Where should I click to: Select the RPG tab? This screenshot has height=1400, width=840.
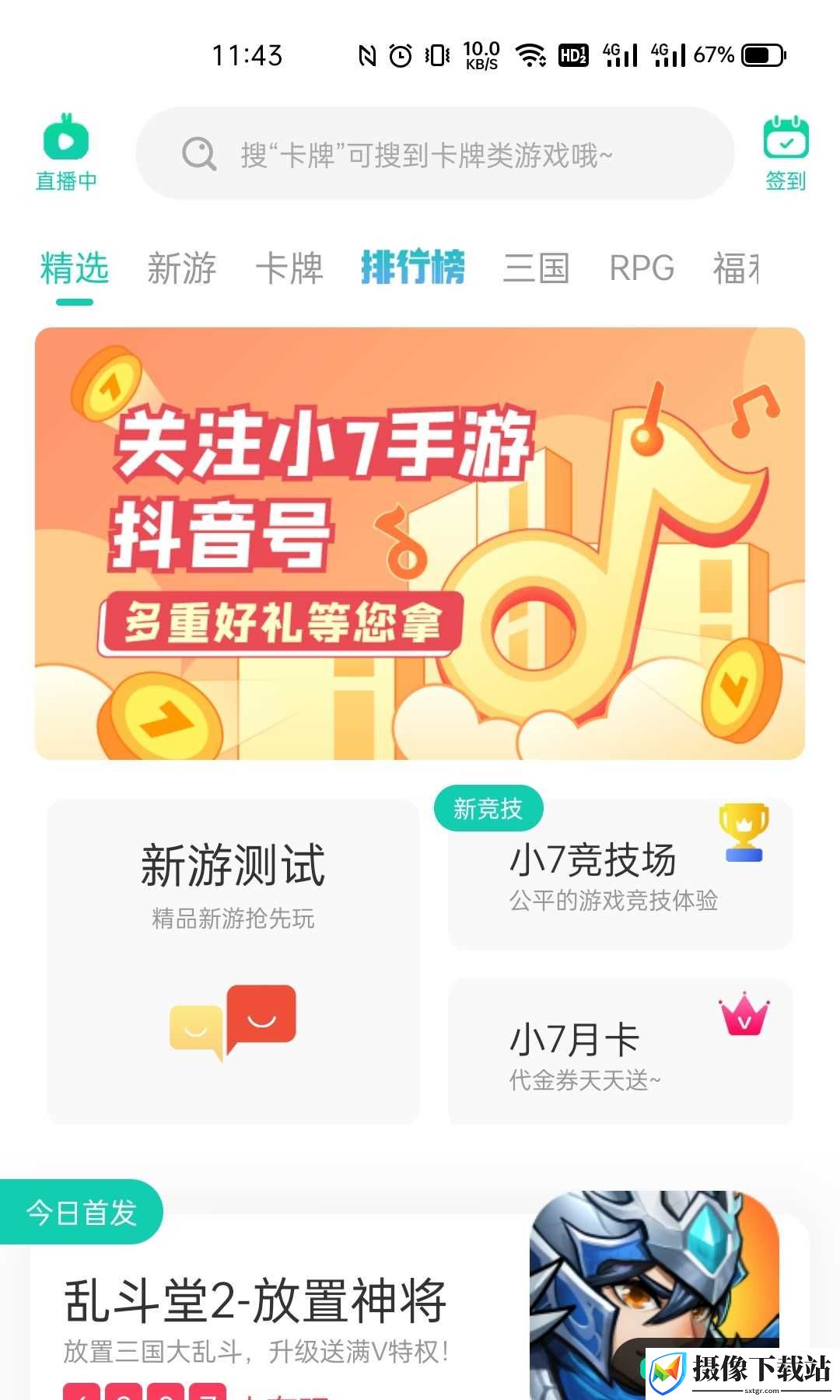642,268
